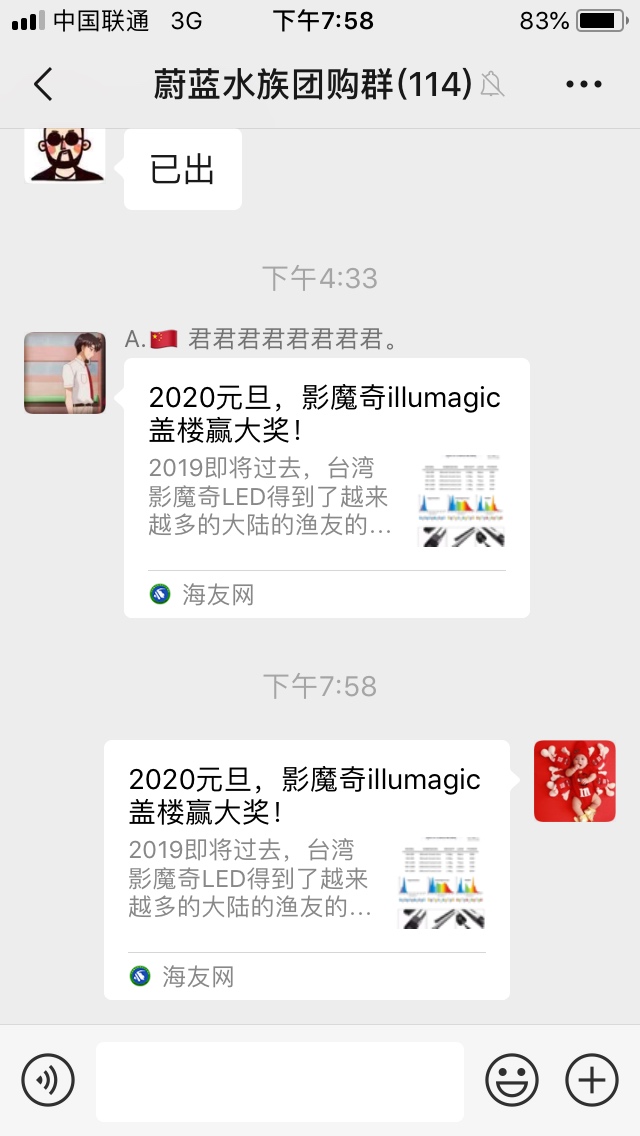640x1136 pixels.
Task: Open my own red avatar profile
Action: (x=574, y=781)
